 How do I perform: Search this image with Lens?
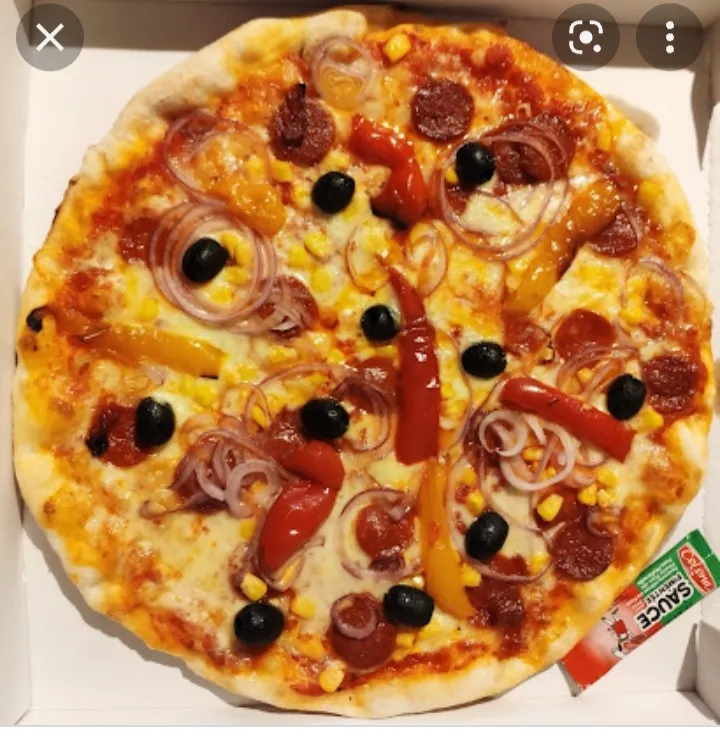coord(585,37)
